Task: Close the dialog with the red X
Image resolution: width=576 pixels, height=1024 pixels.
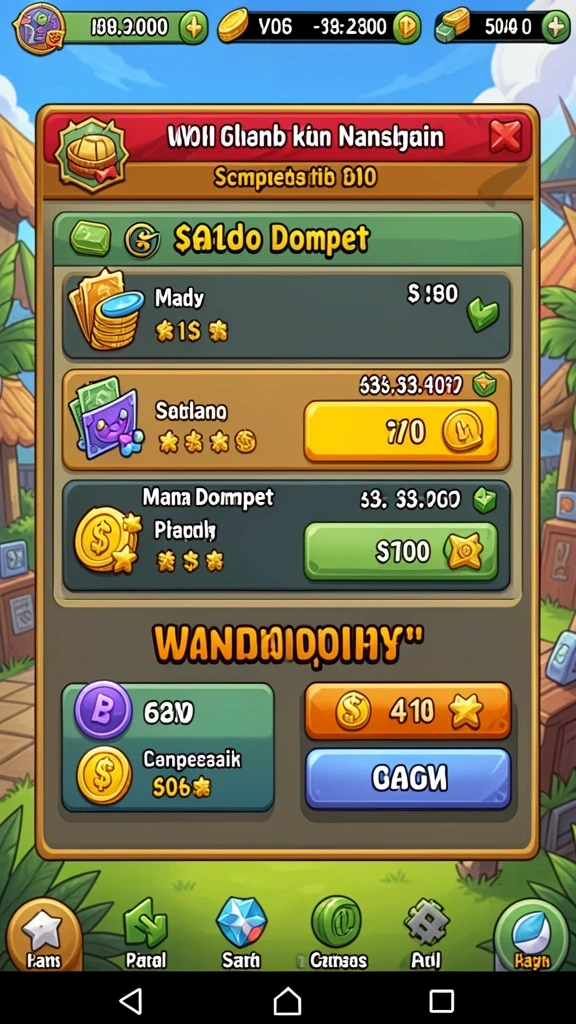Action: coord(505,136)
